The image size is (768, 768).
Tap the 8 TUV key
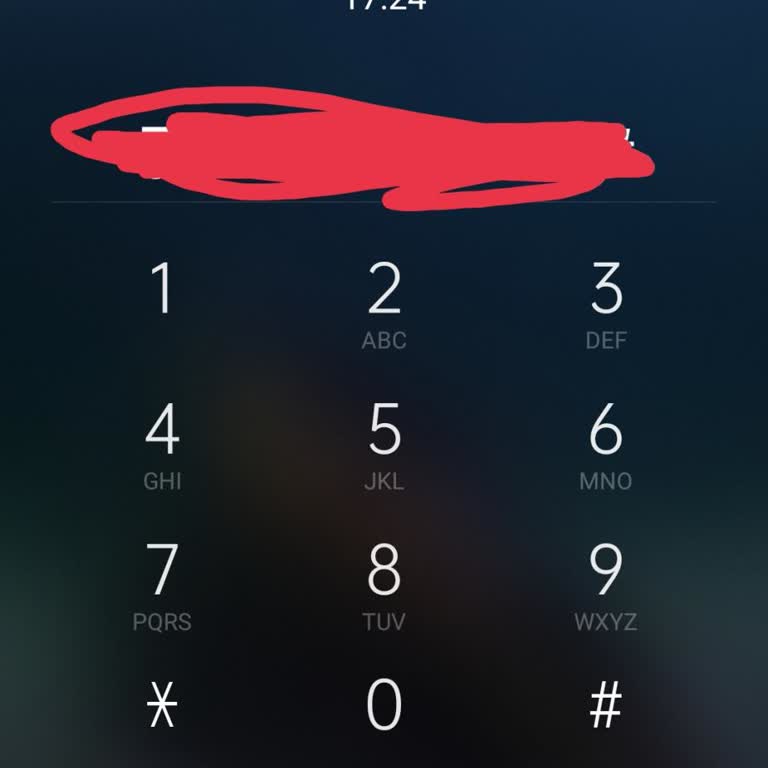click(x=384, y=585)
